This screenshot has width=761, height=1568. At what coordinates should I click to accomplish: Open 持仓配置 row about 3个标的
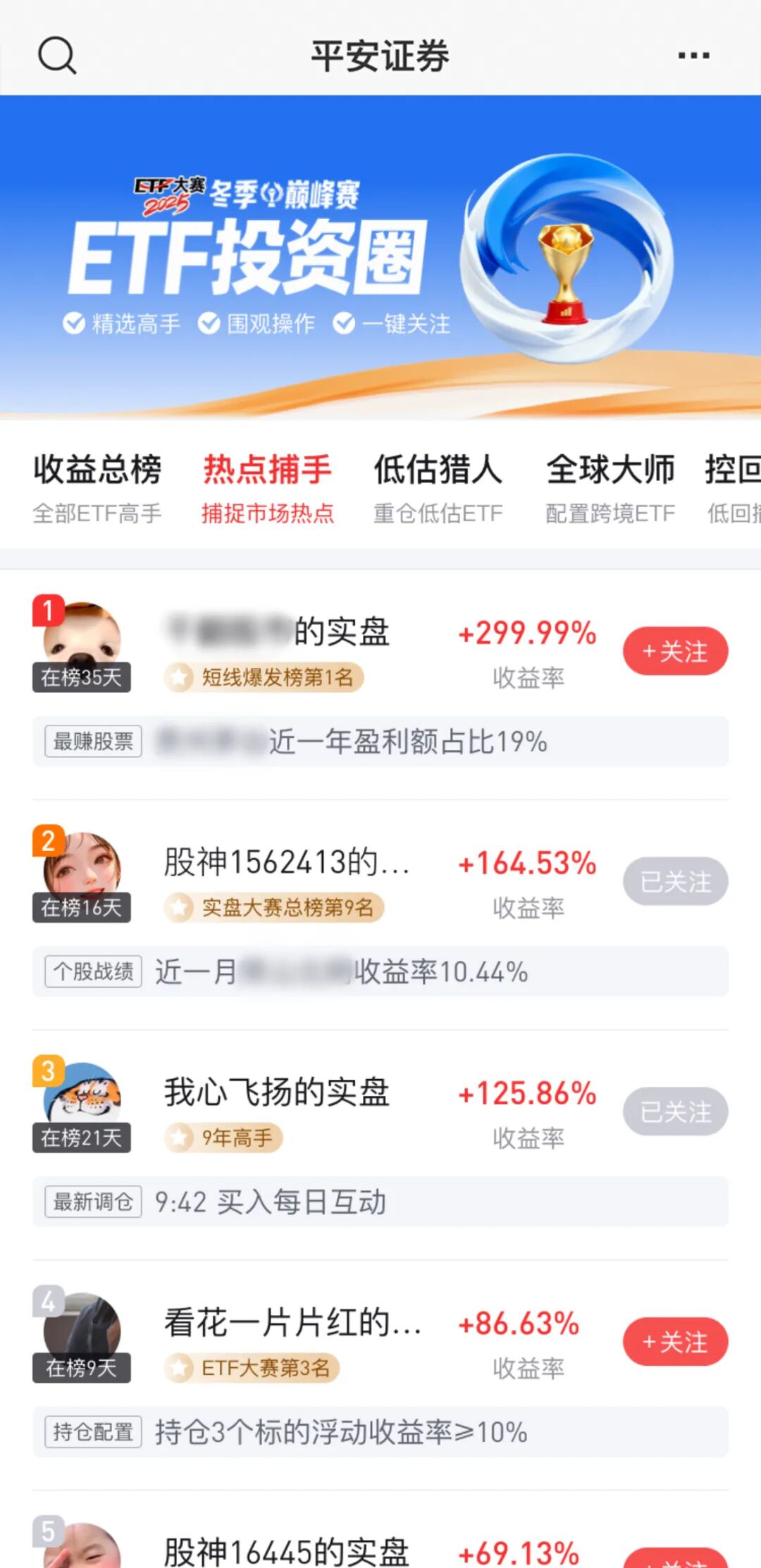pos(380,1432)
